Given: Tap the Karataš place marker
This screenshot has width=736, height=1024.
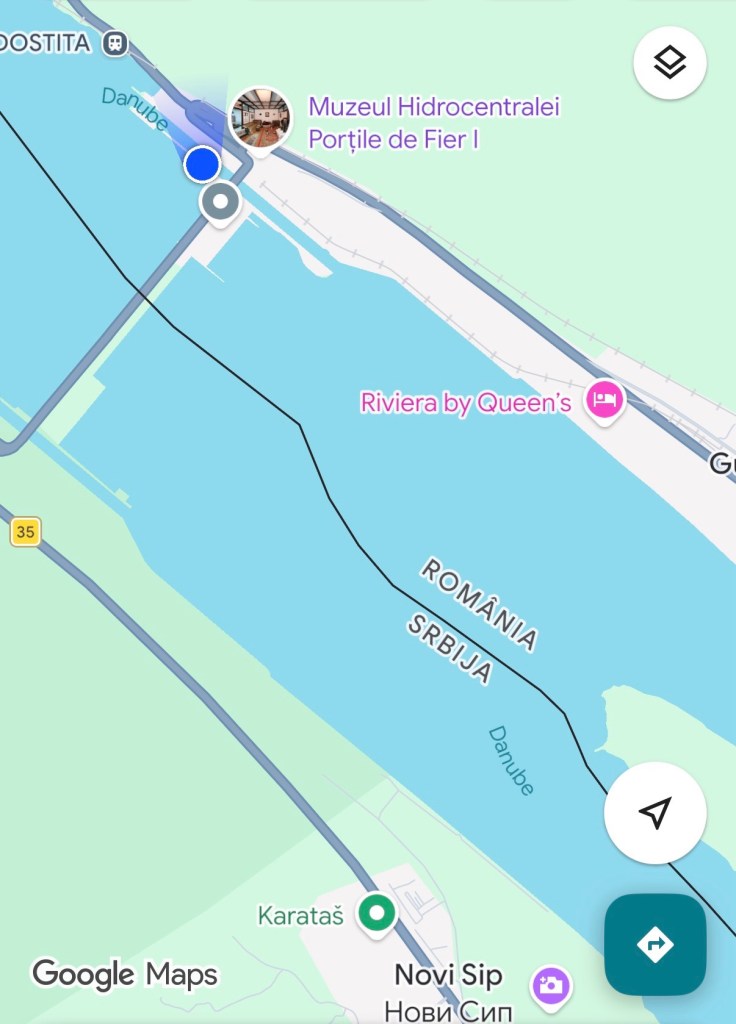Looking at the screenshot, I should coord(377,912).
